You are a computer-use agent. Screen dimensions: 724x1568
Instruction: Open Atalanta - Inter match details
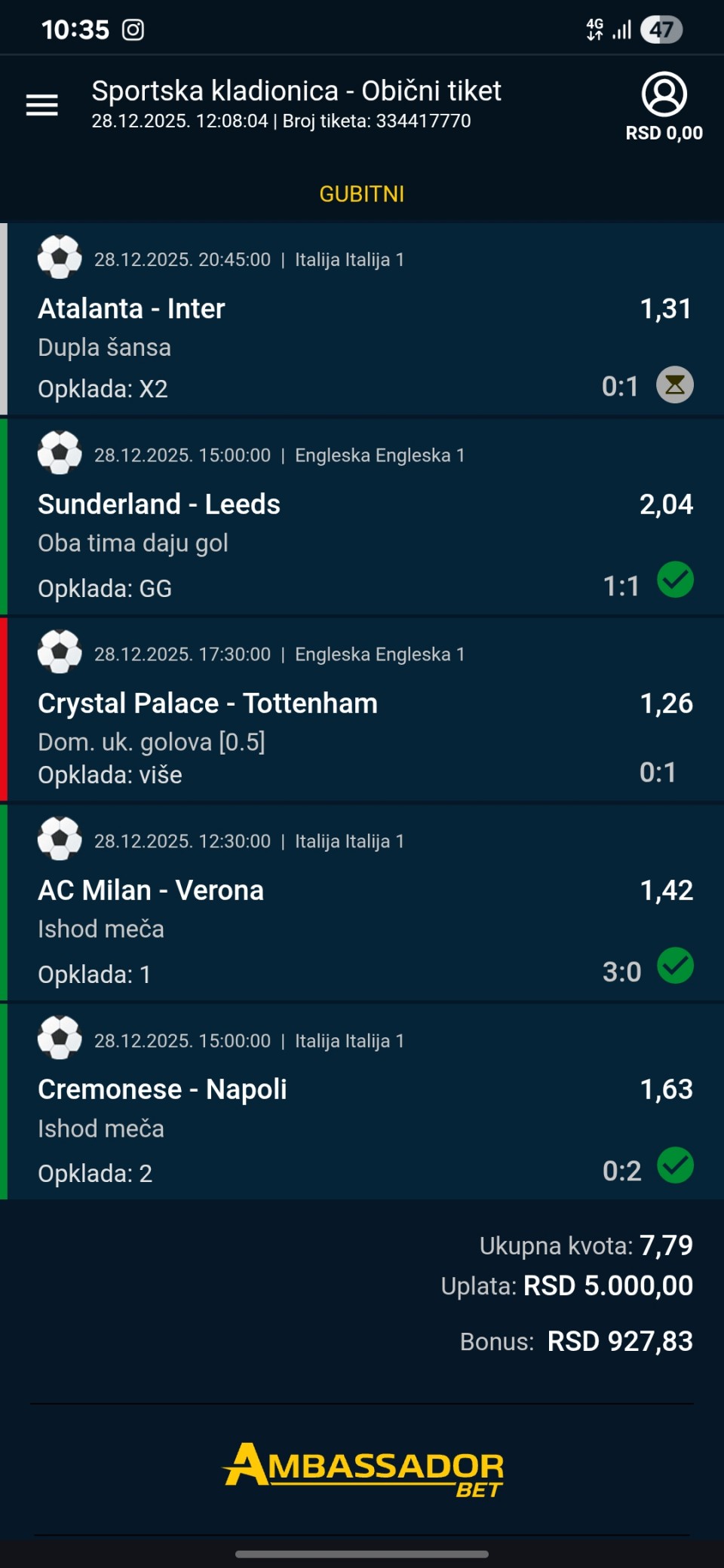click(132, 309)
